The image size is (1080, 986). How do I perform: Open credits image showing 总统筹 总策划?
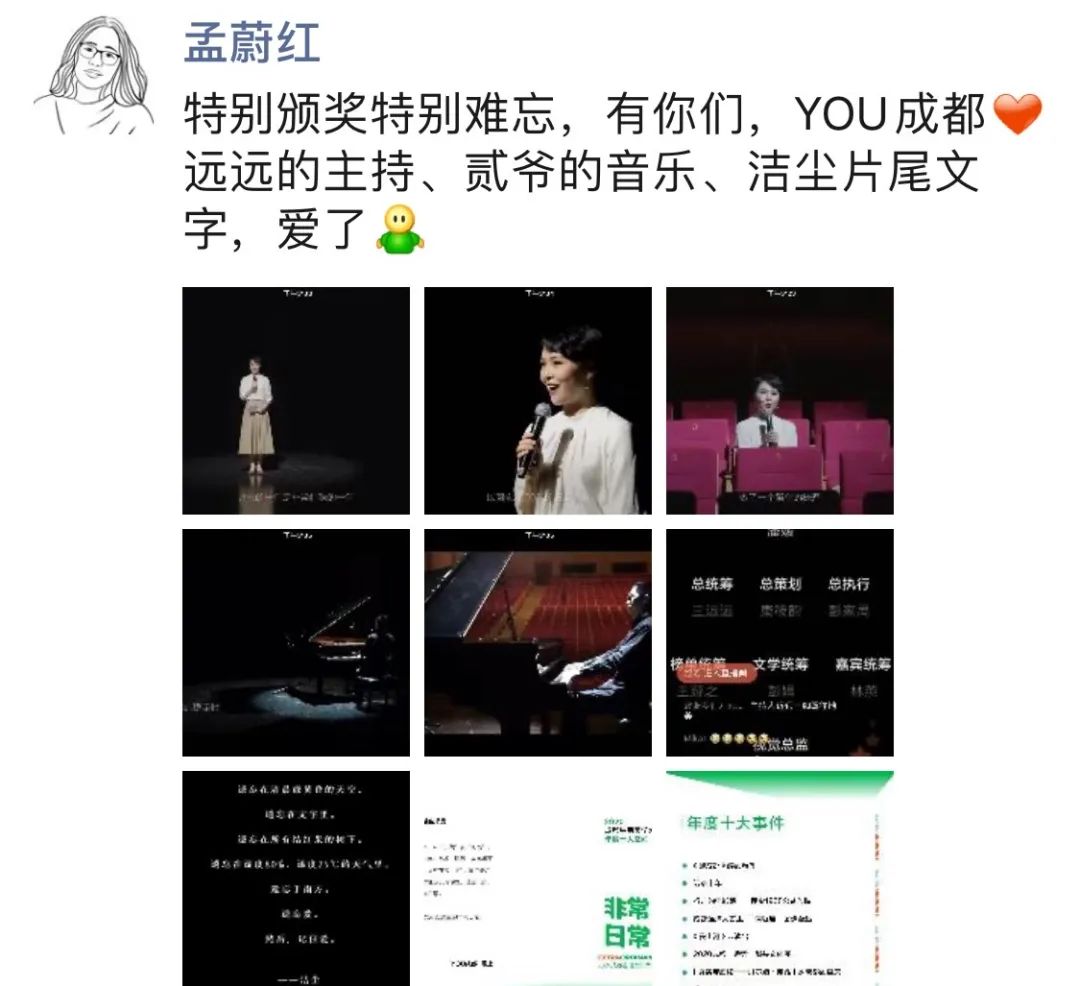click(780, 642)
